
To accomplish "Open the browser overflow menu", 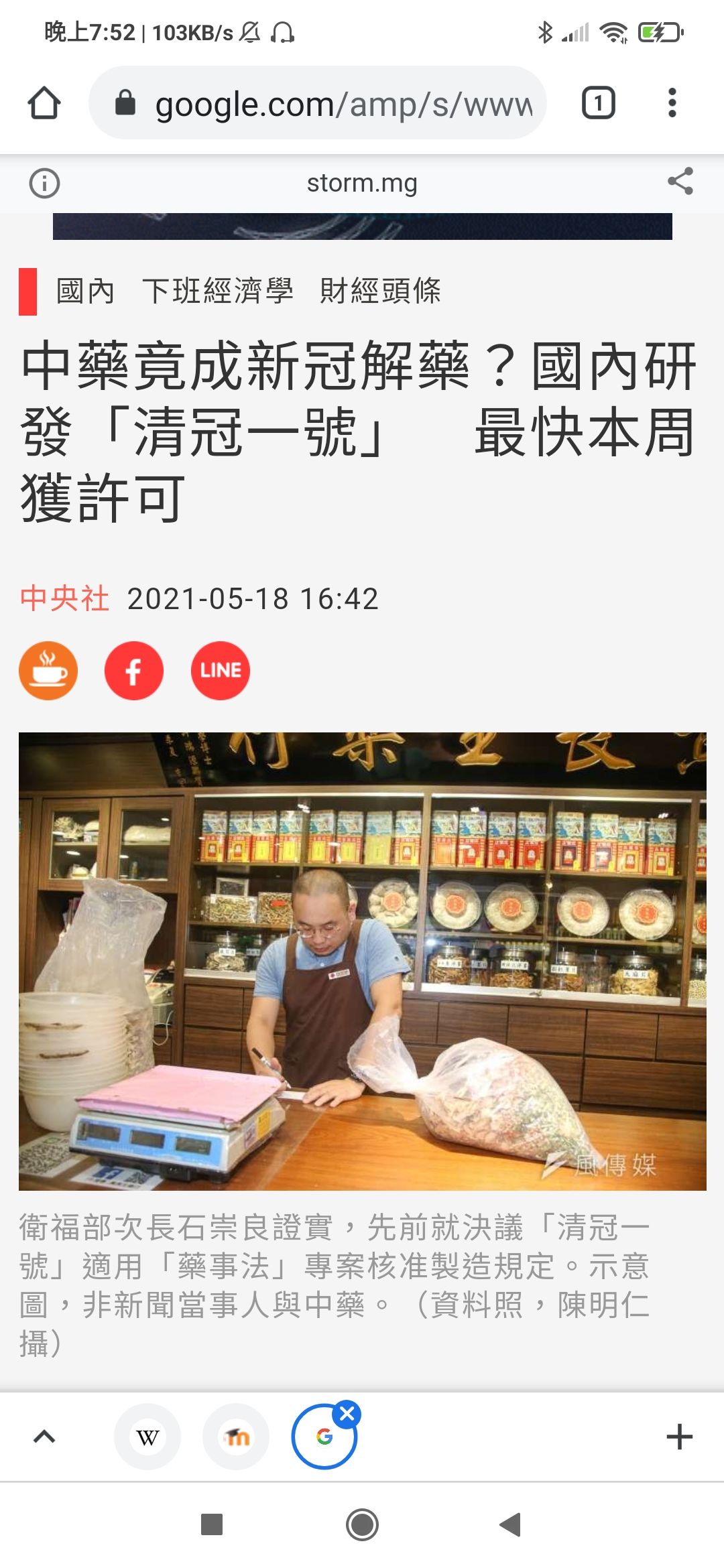I will [672, 103].
